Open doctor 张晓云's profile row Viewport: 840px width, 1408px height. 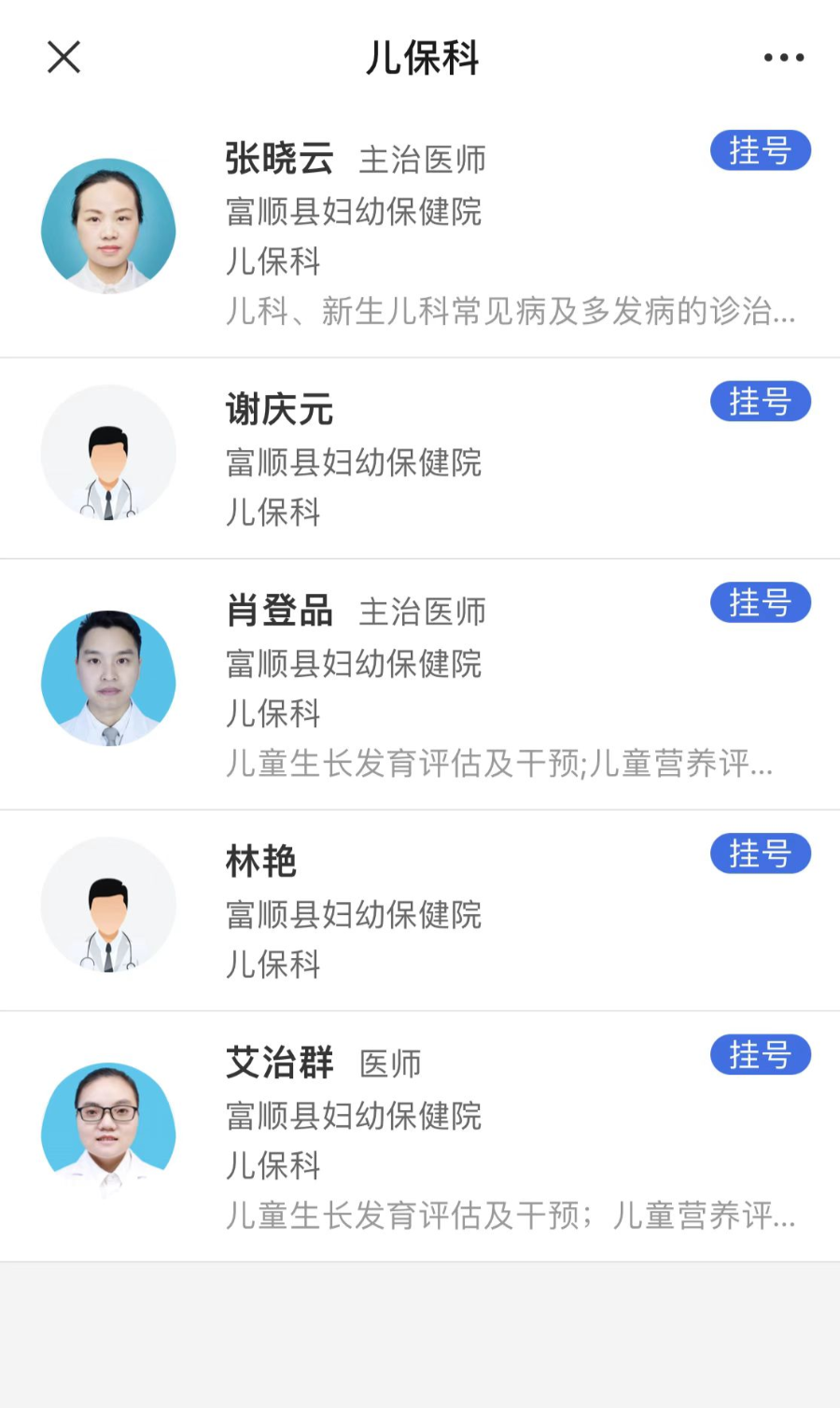(420, 233)
